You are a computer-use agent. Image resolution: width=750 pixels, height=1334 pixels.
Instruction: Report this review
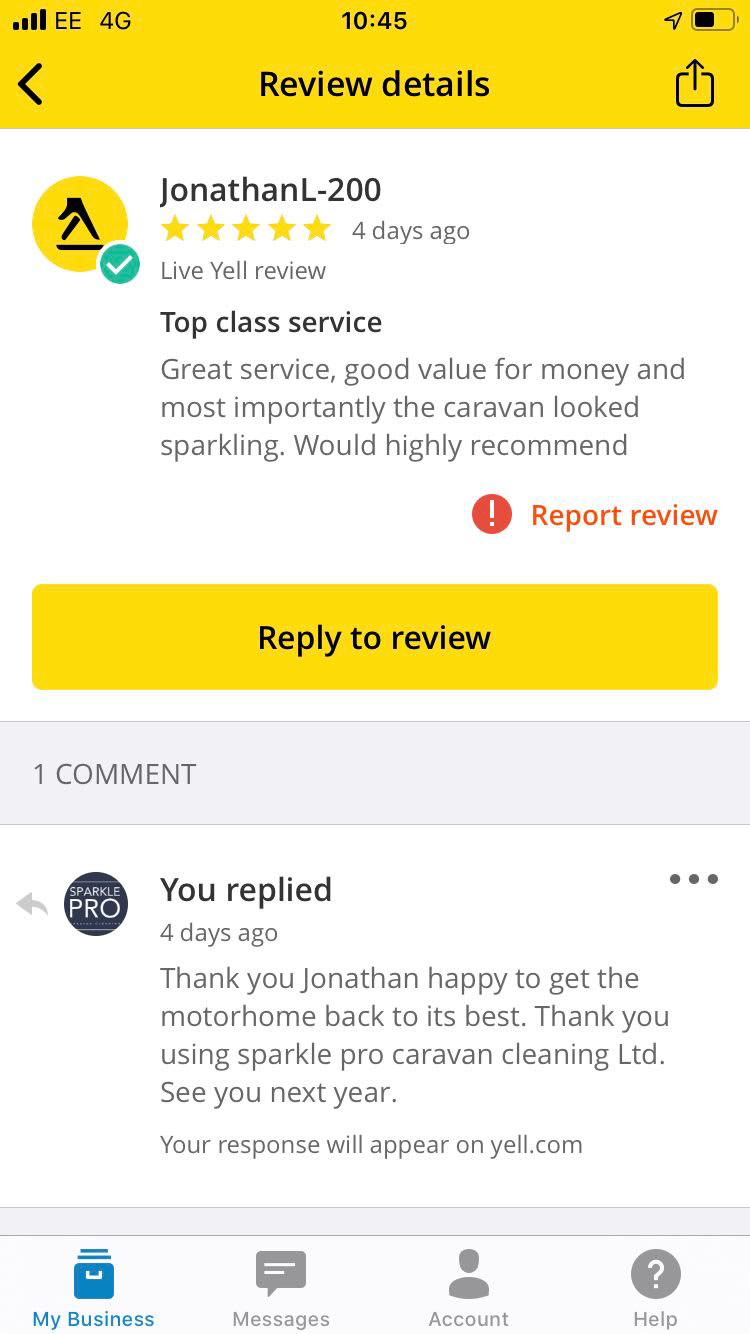pos(595,515)
